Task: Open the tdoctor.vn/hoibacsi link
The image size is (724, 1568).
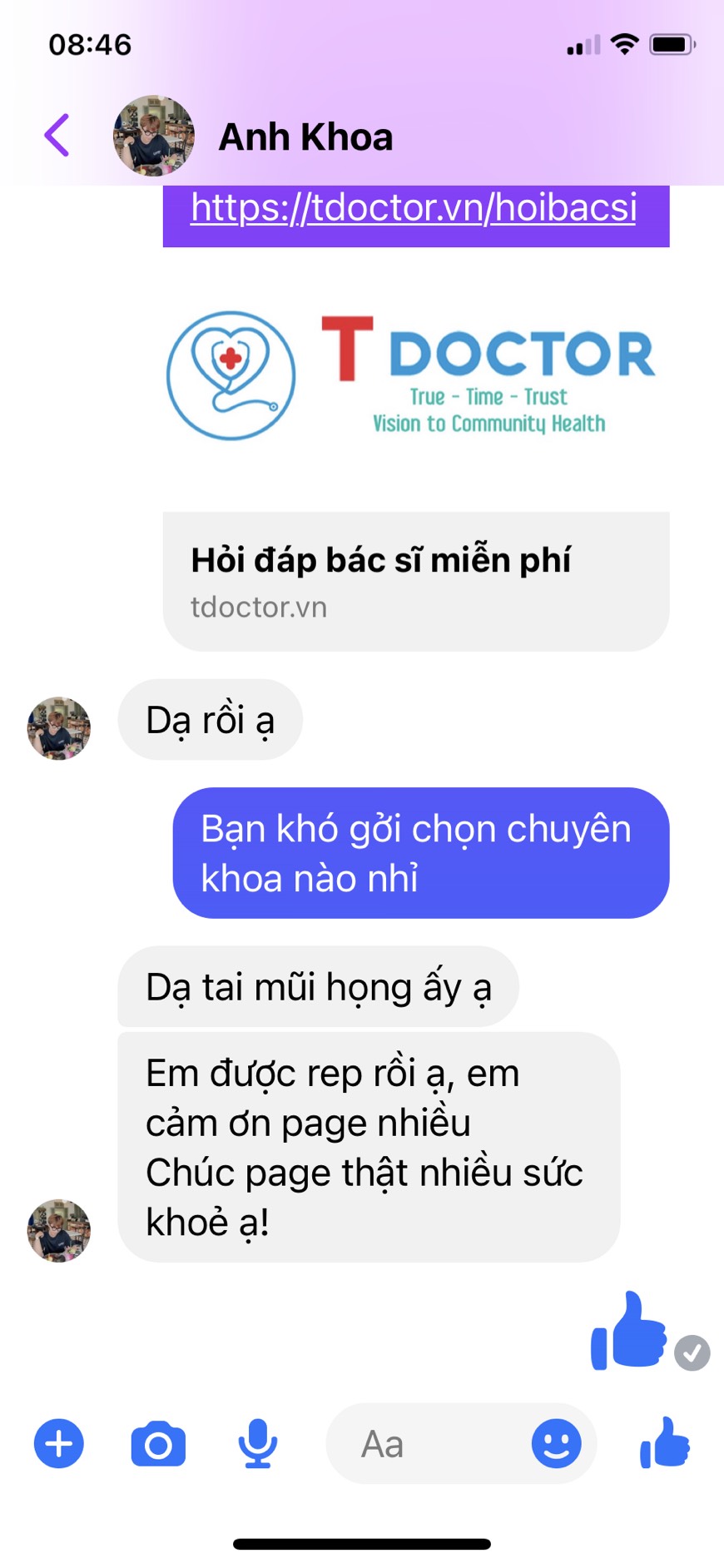Action: point(414,208)
